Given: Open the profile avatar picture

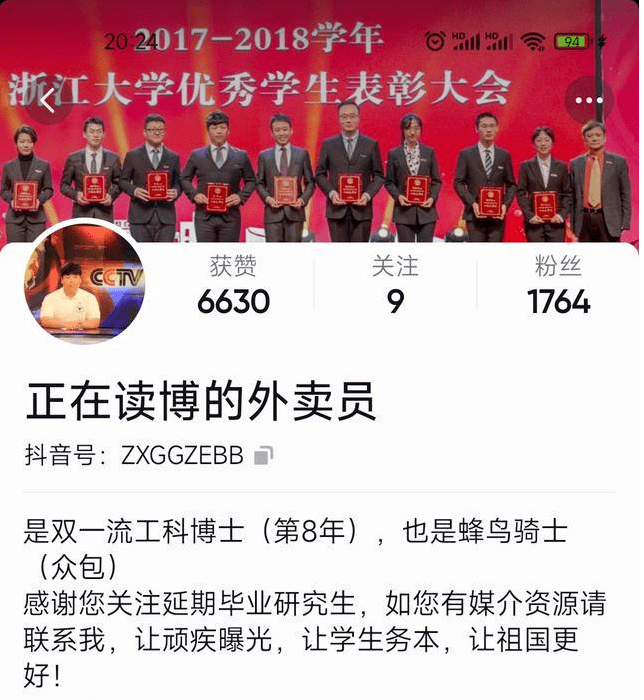Looking at the screenshot, I should [85, 284].
